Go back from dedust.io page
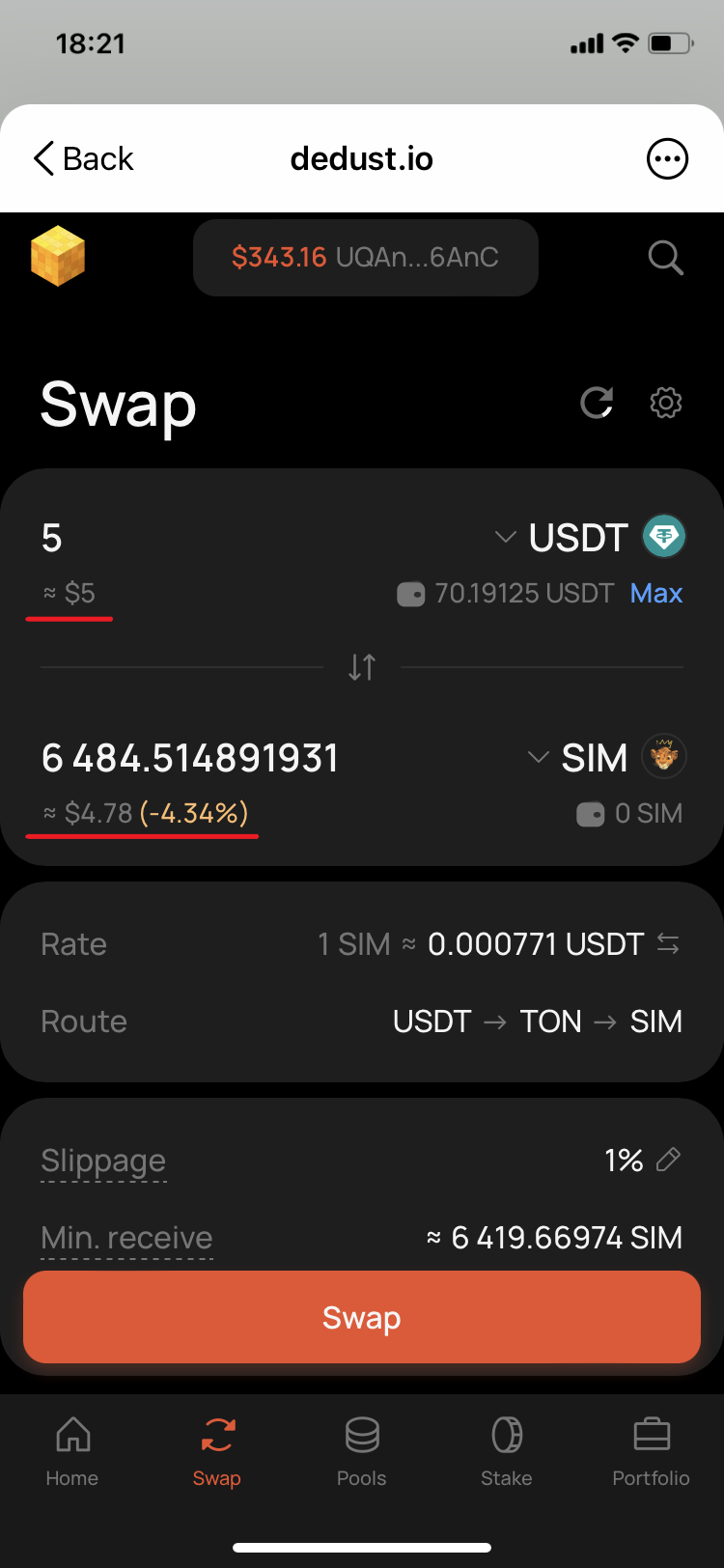 [x=83, y=159]
